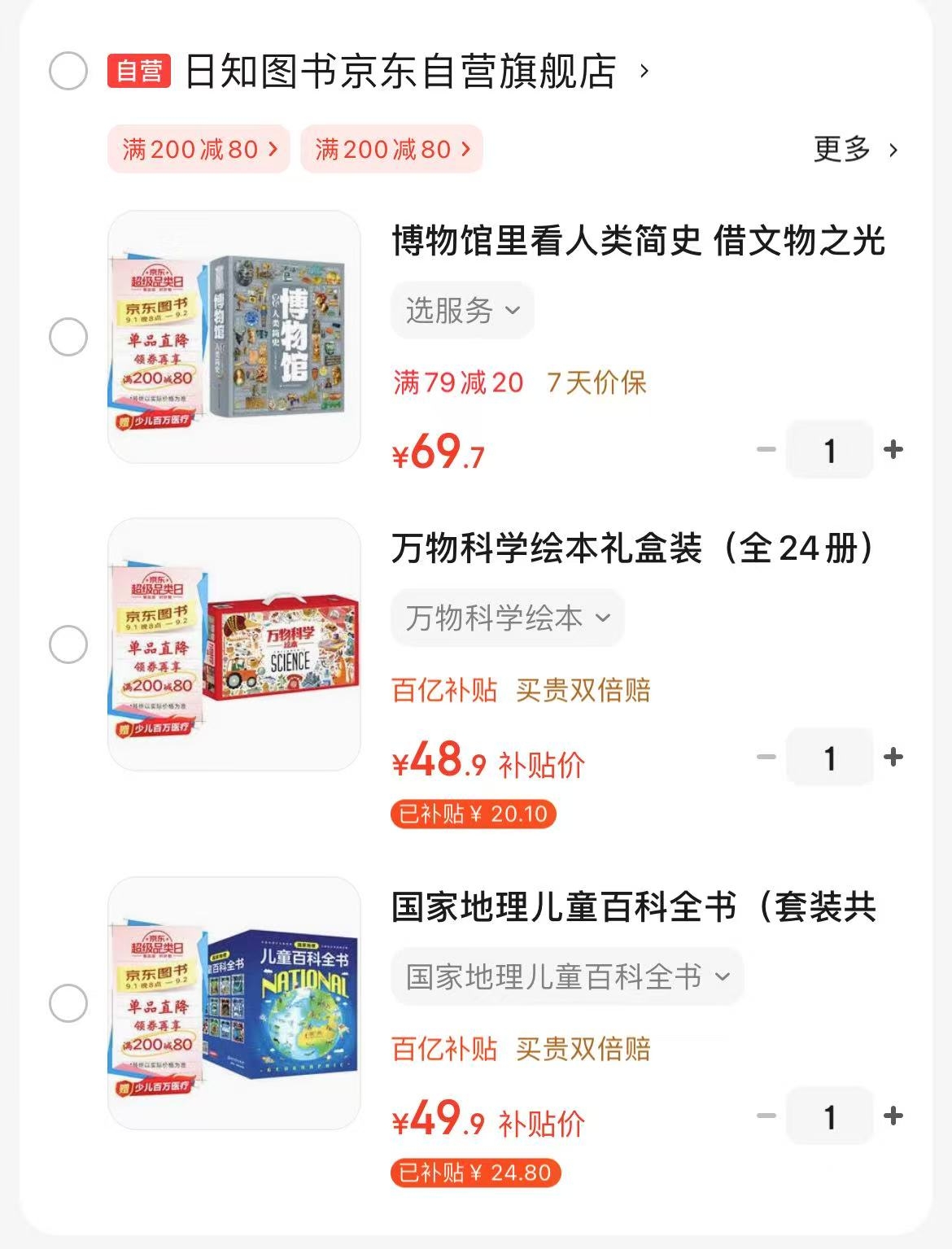
Task: Open the 博物馆里看人类简史 product thumbnail
Action: click(236, 335)
